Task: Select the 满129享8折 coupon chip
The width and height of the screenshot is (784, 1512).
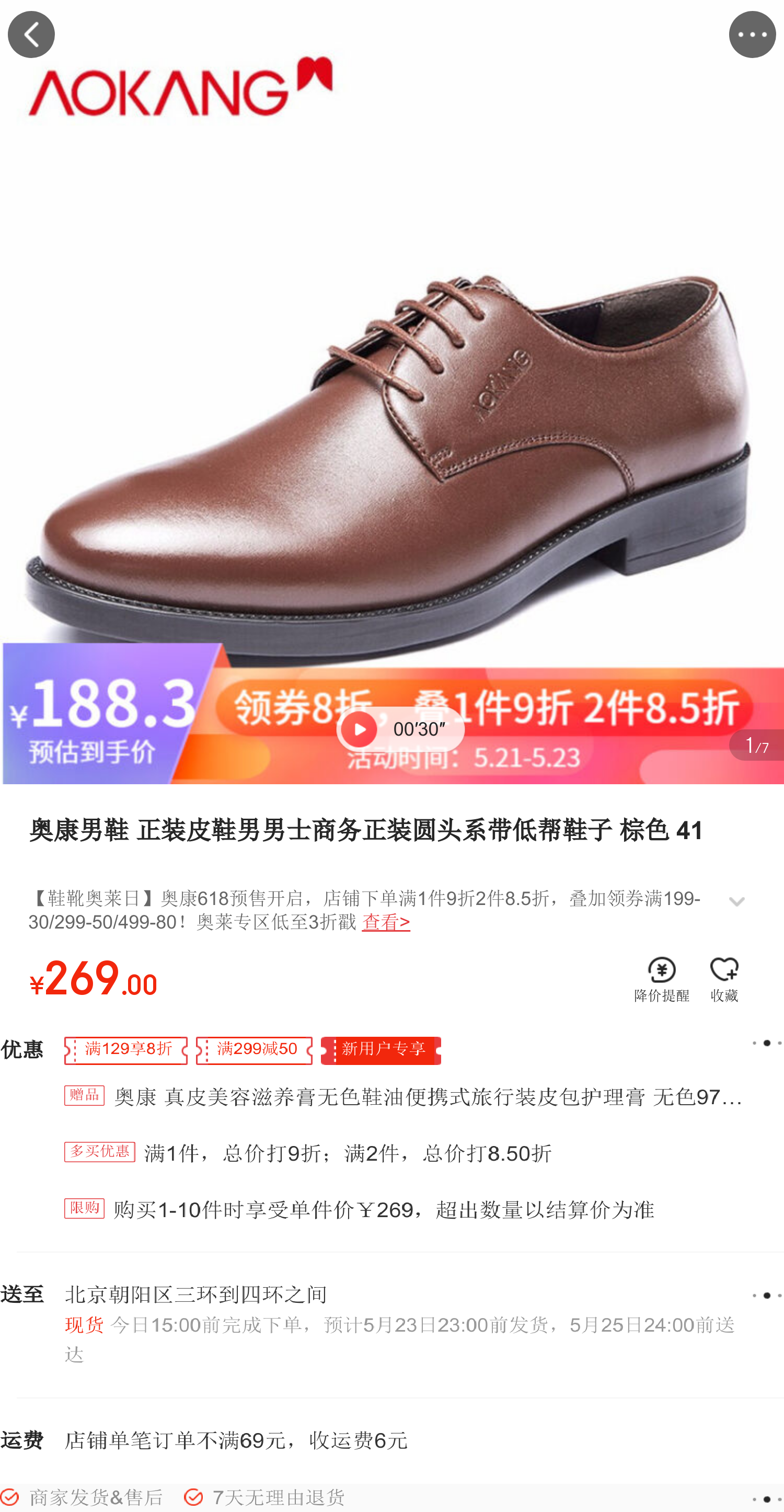Action: point(126,1049)
